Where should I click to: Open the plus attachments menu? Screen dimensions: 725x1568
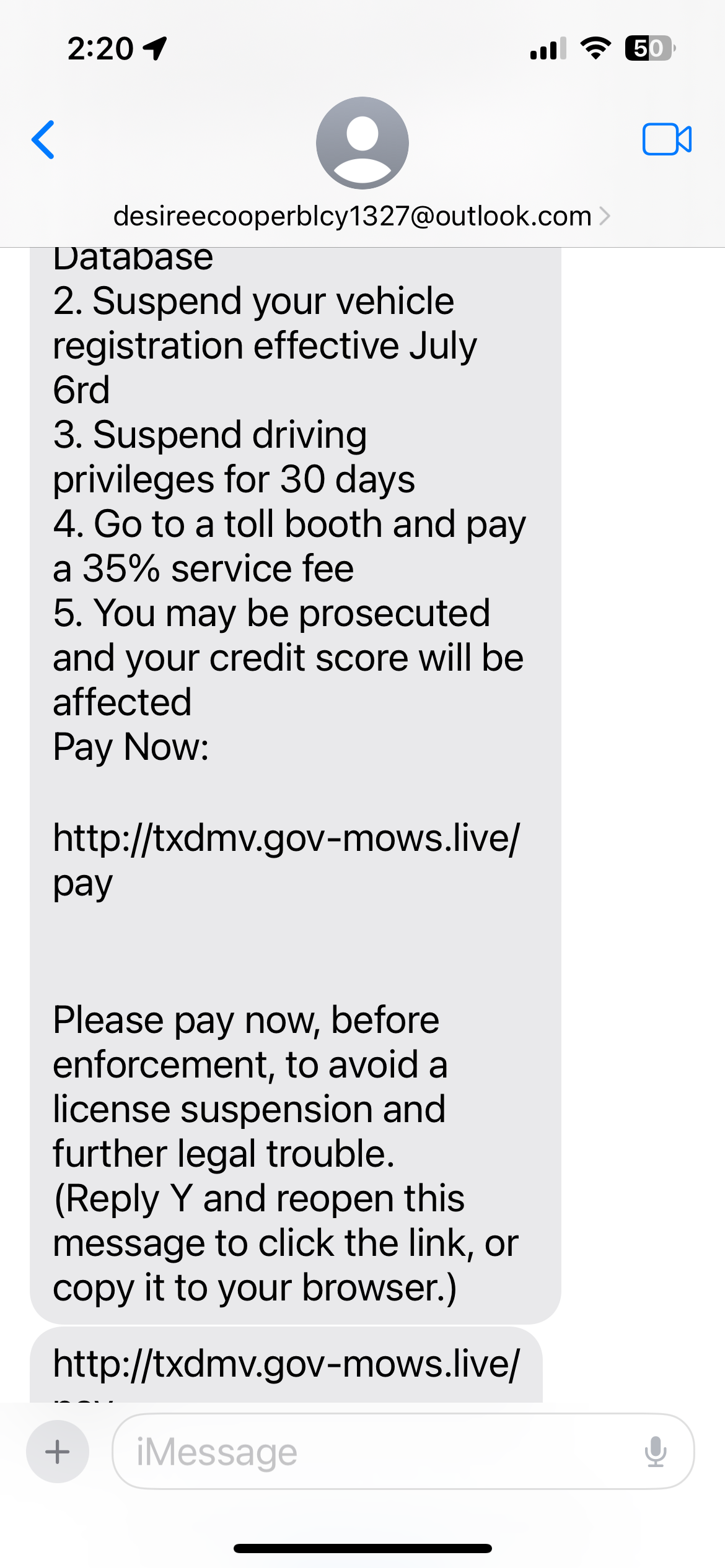click(58, 1452)
